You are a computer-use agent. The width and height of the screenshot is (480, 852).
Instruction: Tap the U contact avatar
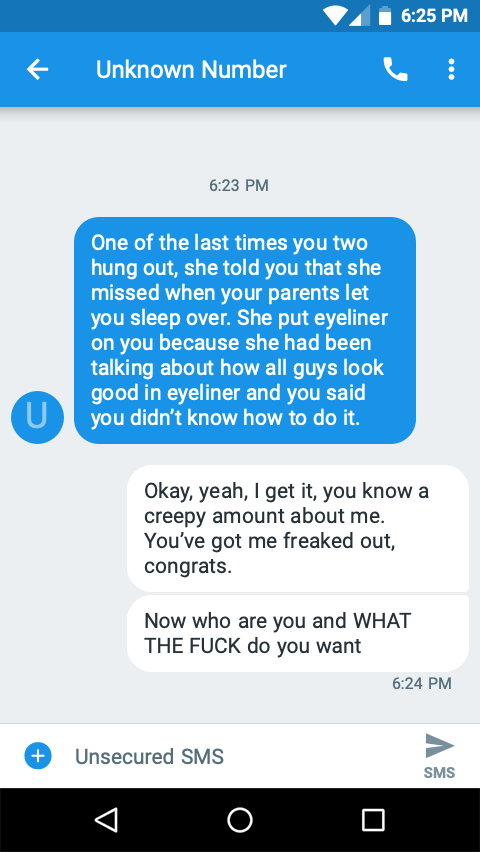pyautogui.click(x=38, y=417)
